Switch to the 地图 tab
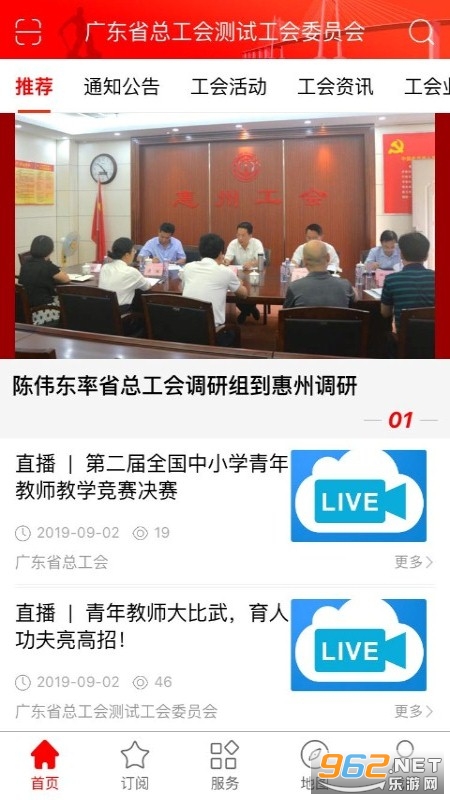This screenshot has height=800, width=450. tap(314, 765)
